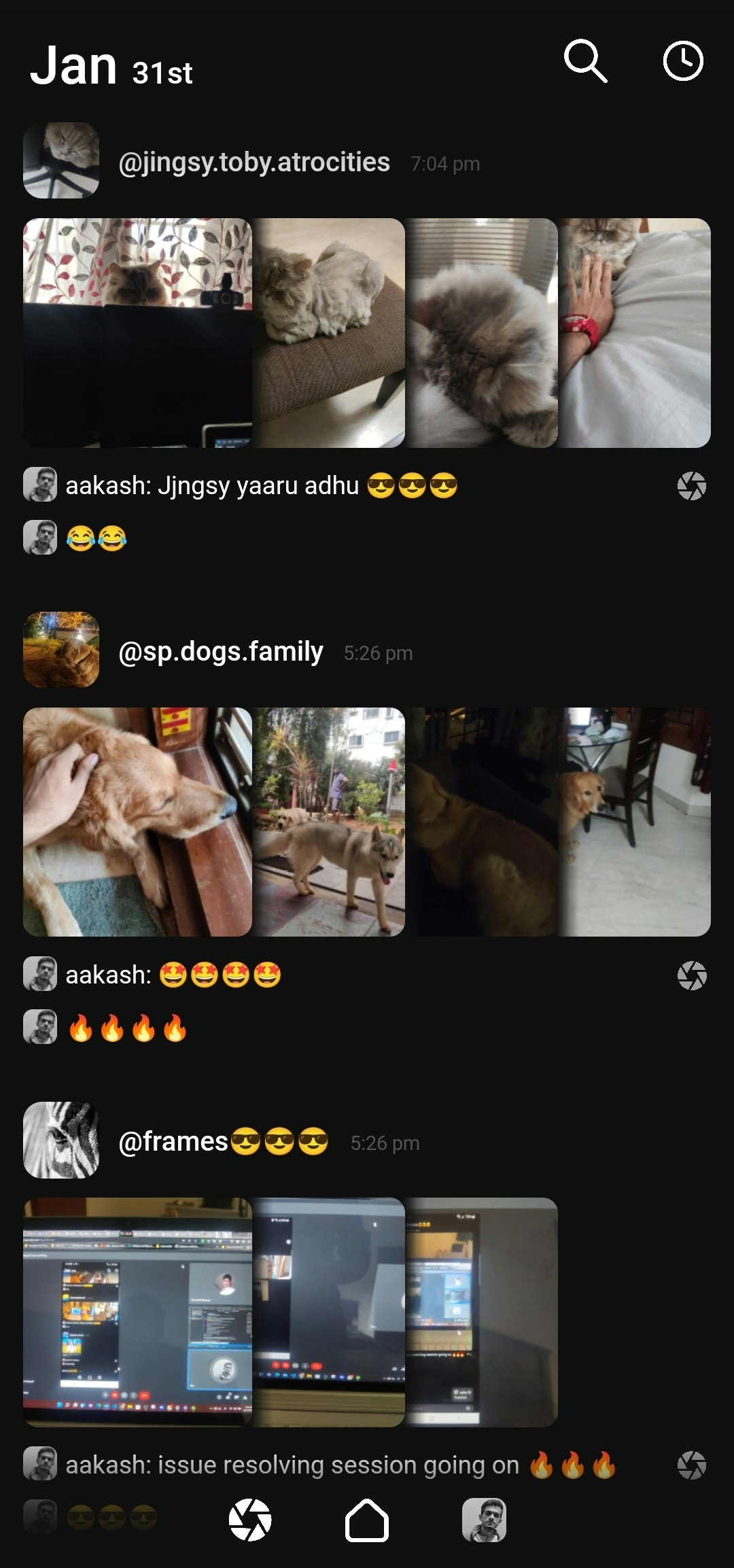Open the husky in the garden photo
This screenshot has height=1568, width=734.
click(x=329, y=822)
